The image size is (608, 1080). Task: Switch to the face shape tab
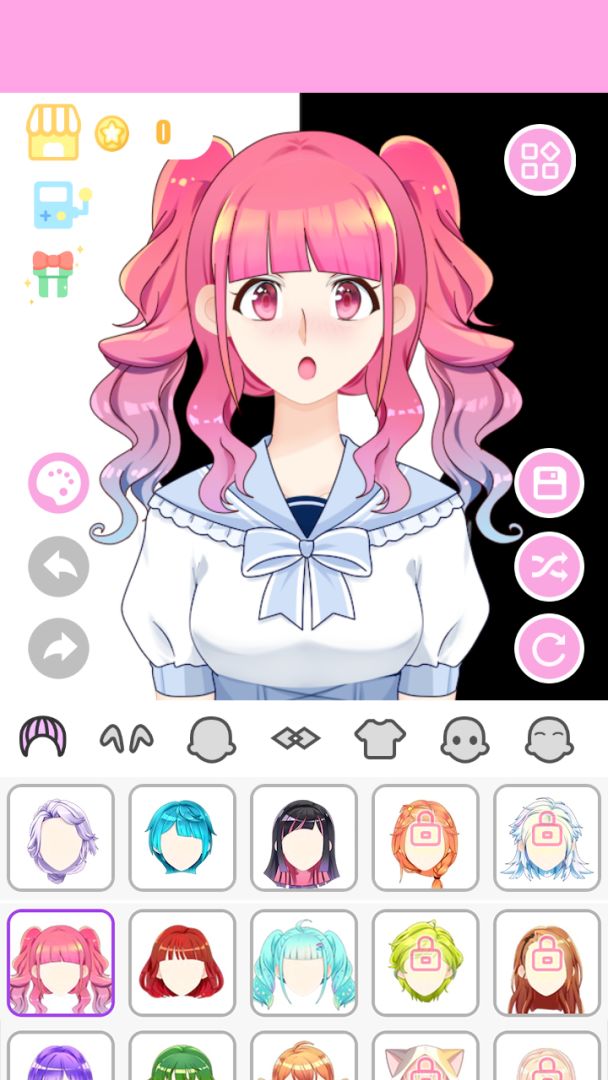pyautogui.click(x=212, y=740)
